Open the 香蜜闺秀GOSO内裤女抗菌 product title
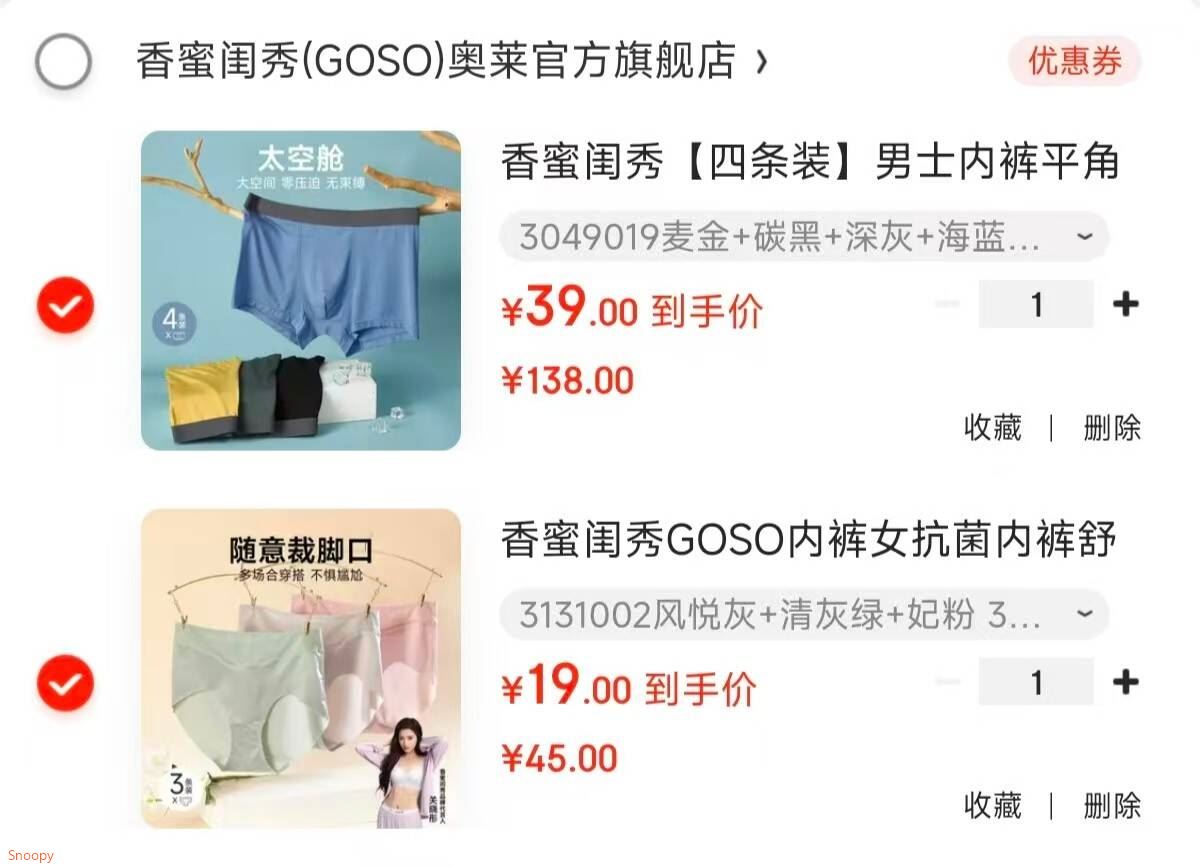The width and height of the screenshot is (1200, 867). coord(808,540)
